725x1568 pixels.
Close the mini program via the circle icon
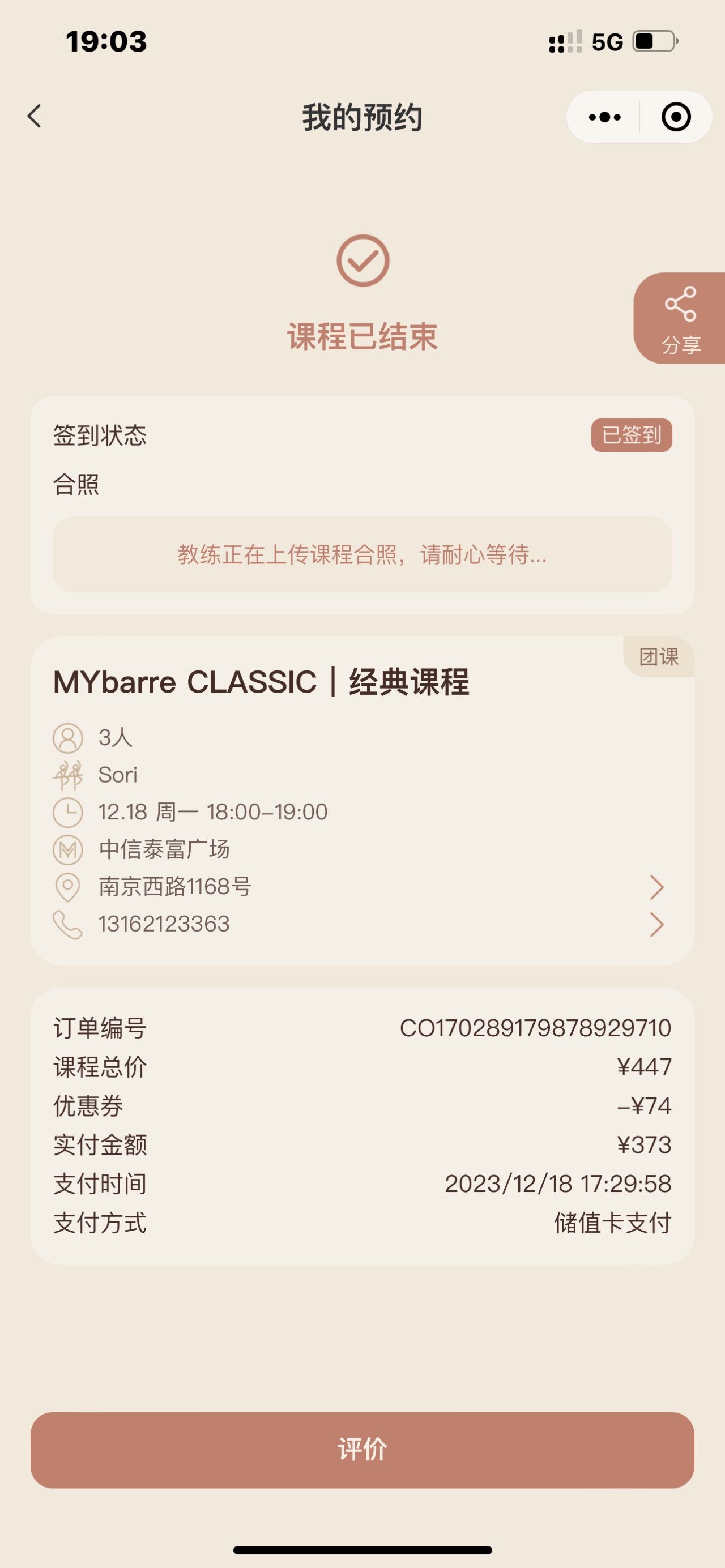point(676,117)
